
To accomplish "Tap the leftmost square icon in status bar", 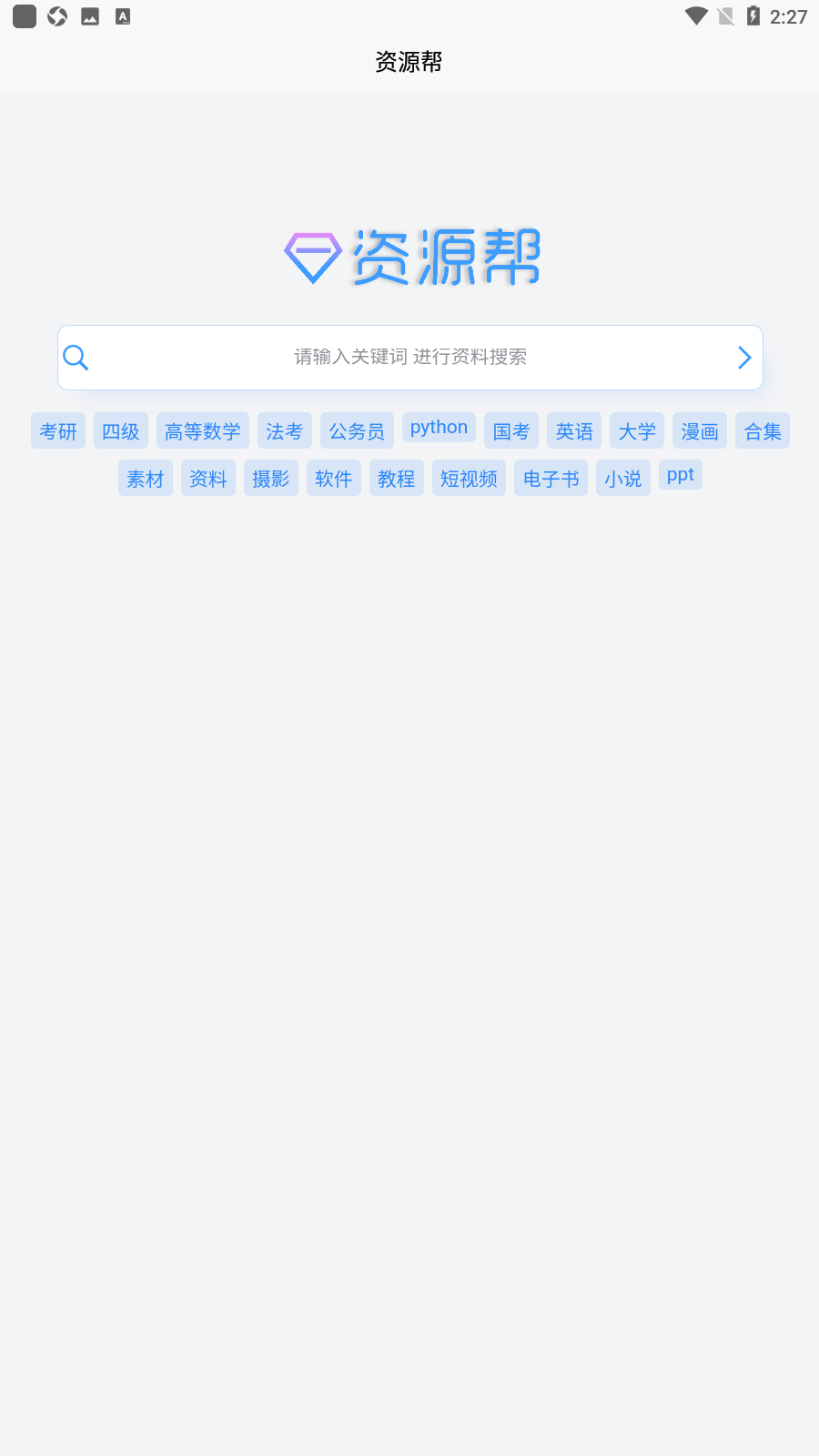I will (24, 15).
